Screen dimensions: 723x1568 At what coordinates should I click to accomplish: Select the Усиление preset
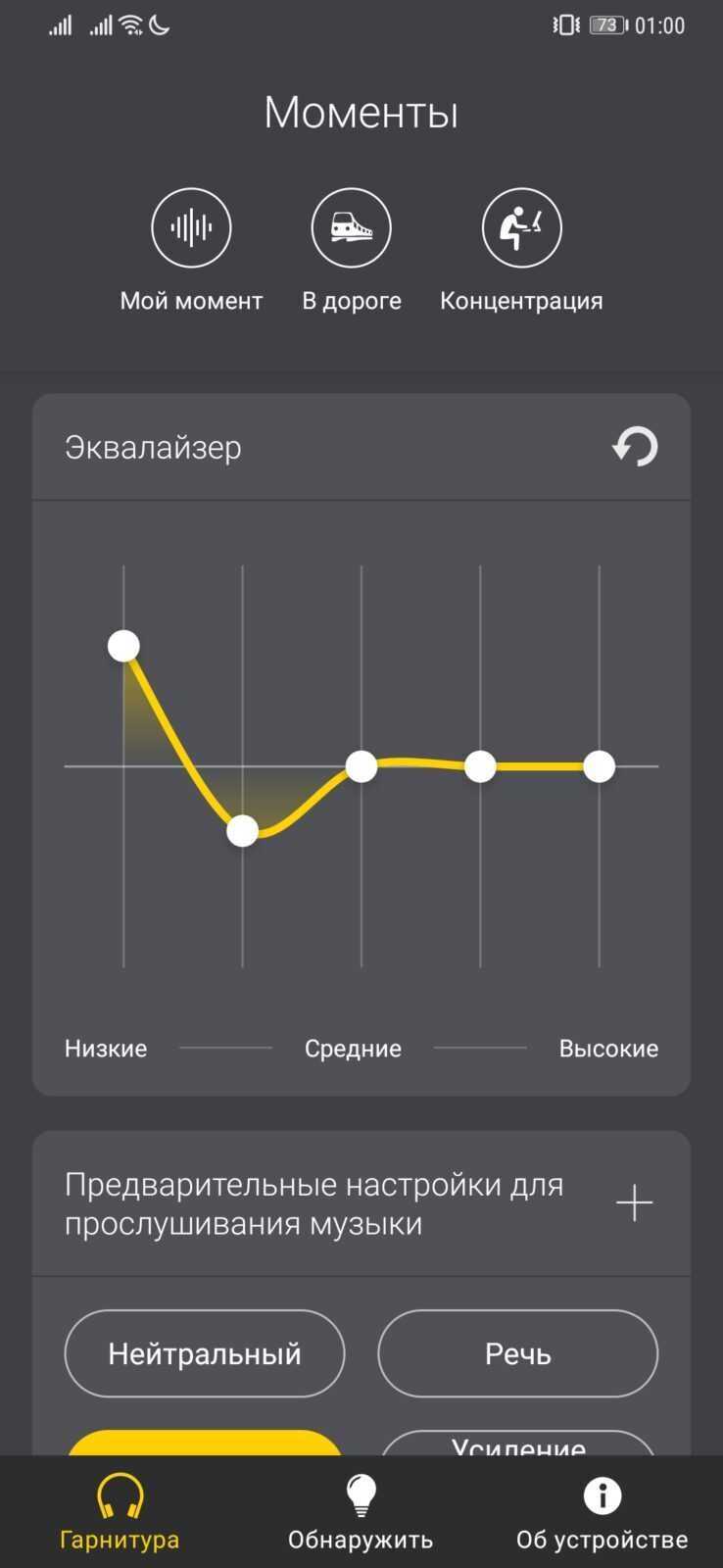518,1444
